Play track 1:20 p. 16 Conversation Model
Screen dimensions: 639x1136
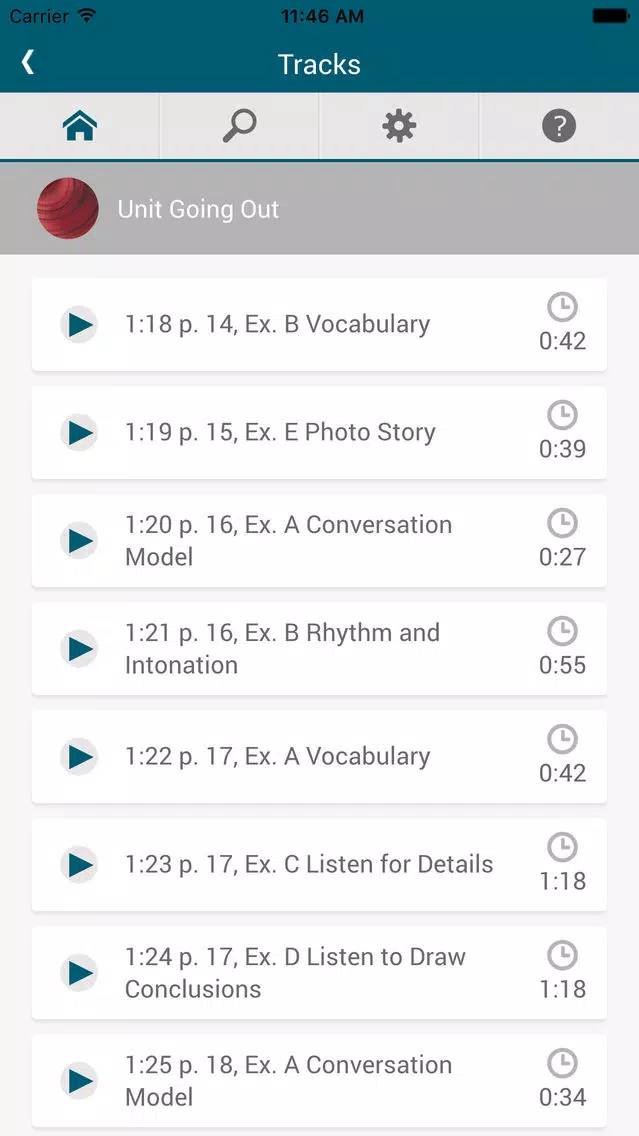tap(79, 541)
